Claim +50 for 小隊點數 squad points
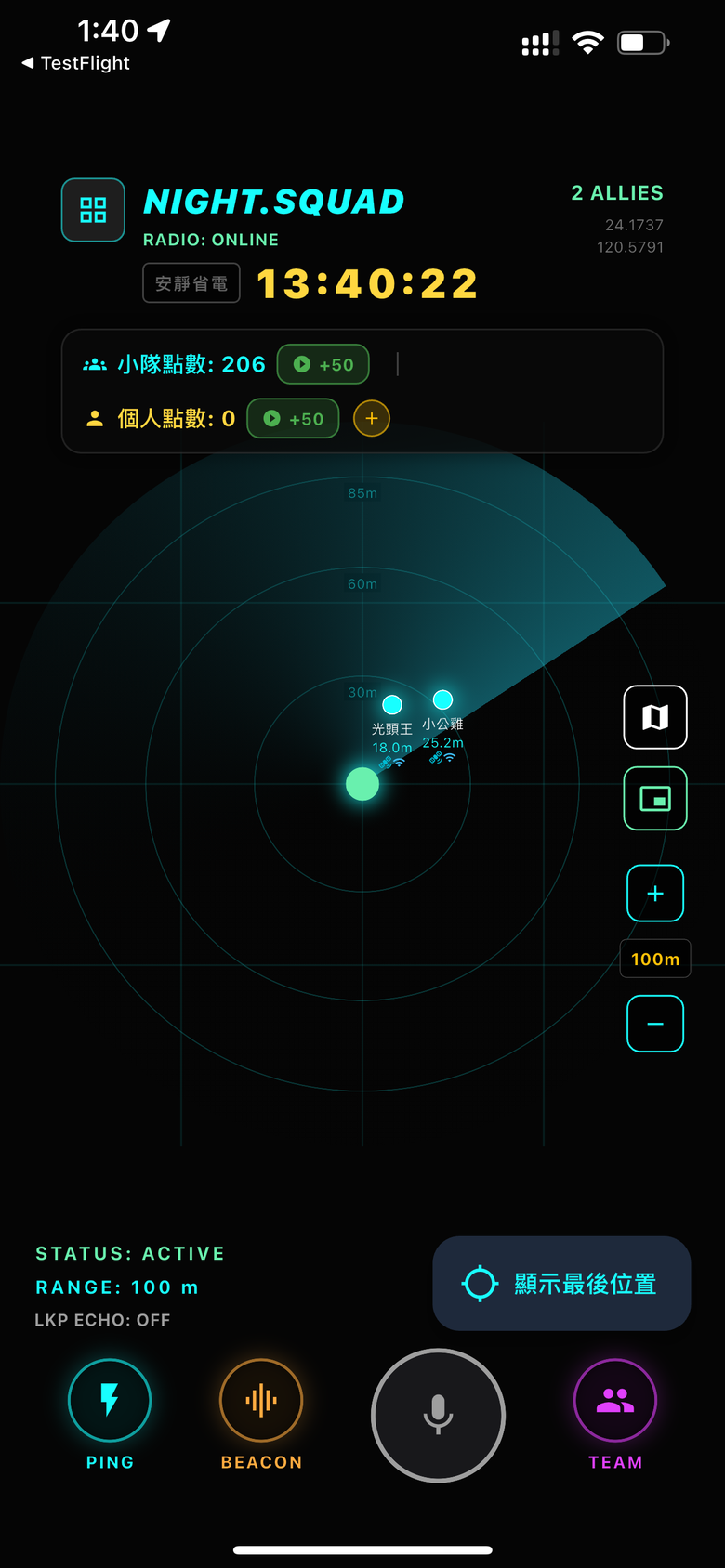 pos(323,364)
